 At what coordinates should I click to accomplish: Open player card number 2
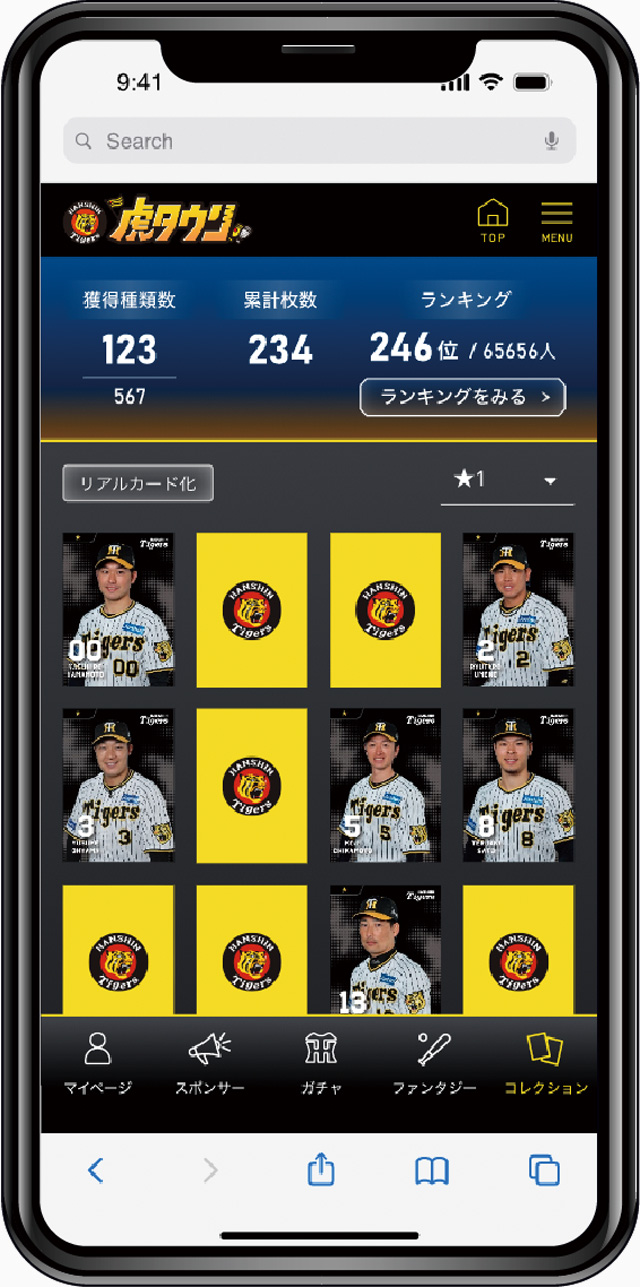[x=518, y=609]
